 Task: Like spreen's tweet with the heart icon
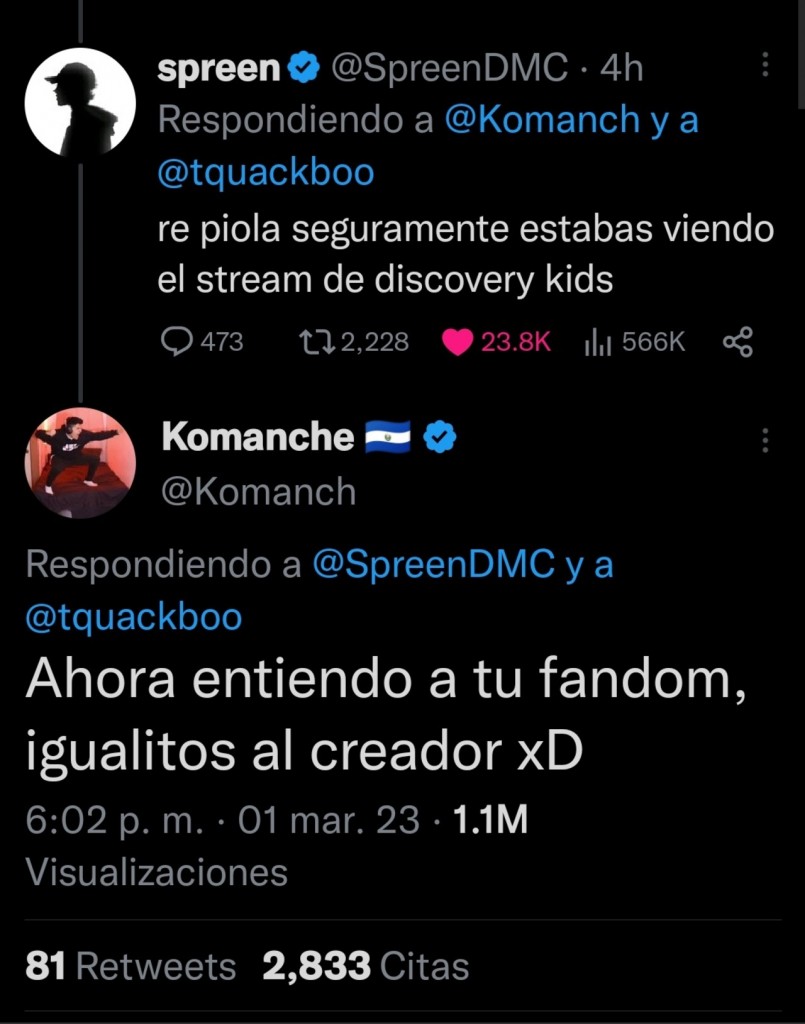pos(458,341)
